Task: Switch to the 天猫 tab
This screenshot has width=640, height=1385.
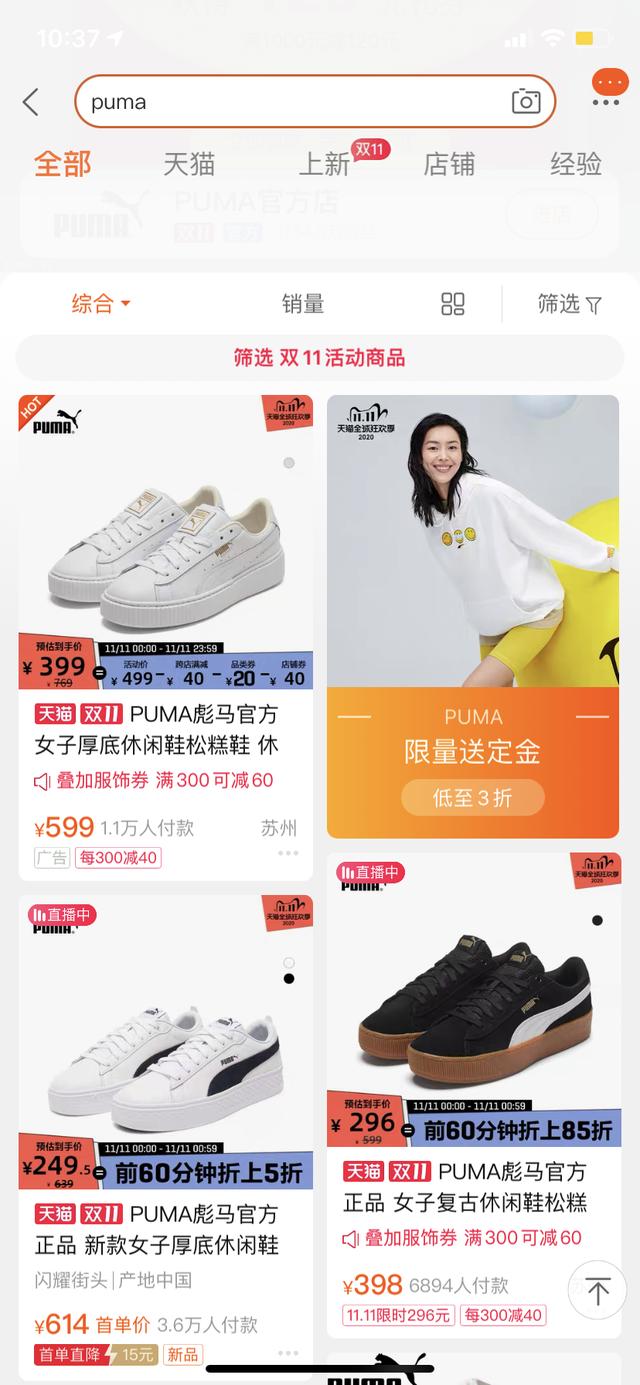Action: pos(189,164)
